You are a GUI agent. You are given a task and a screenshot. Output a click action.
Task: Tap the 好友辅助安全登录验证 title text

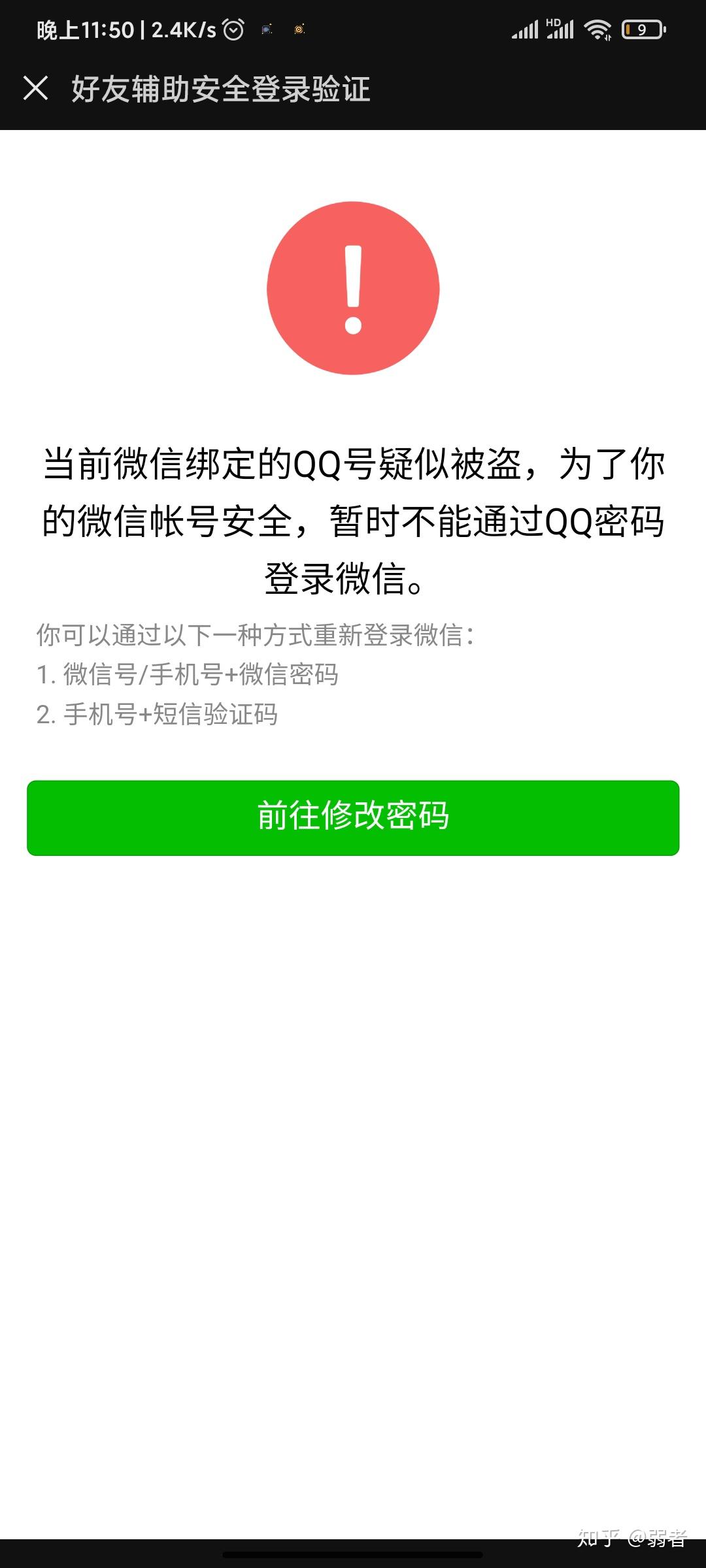[220, 91]
